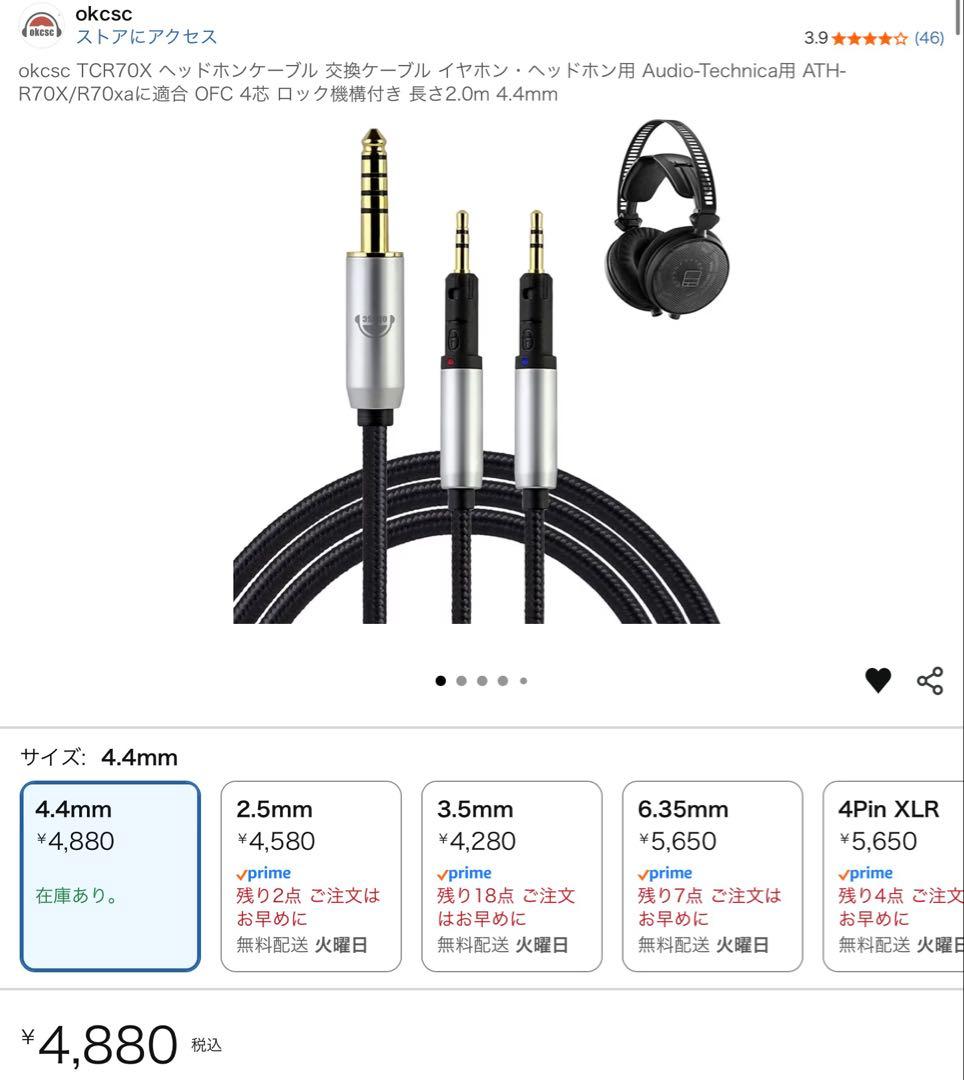Pick the 4Pin XLR size option
Image resolution: width=964 pixels, height=1080 pixels.
[x=895, y=876]
